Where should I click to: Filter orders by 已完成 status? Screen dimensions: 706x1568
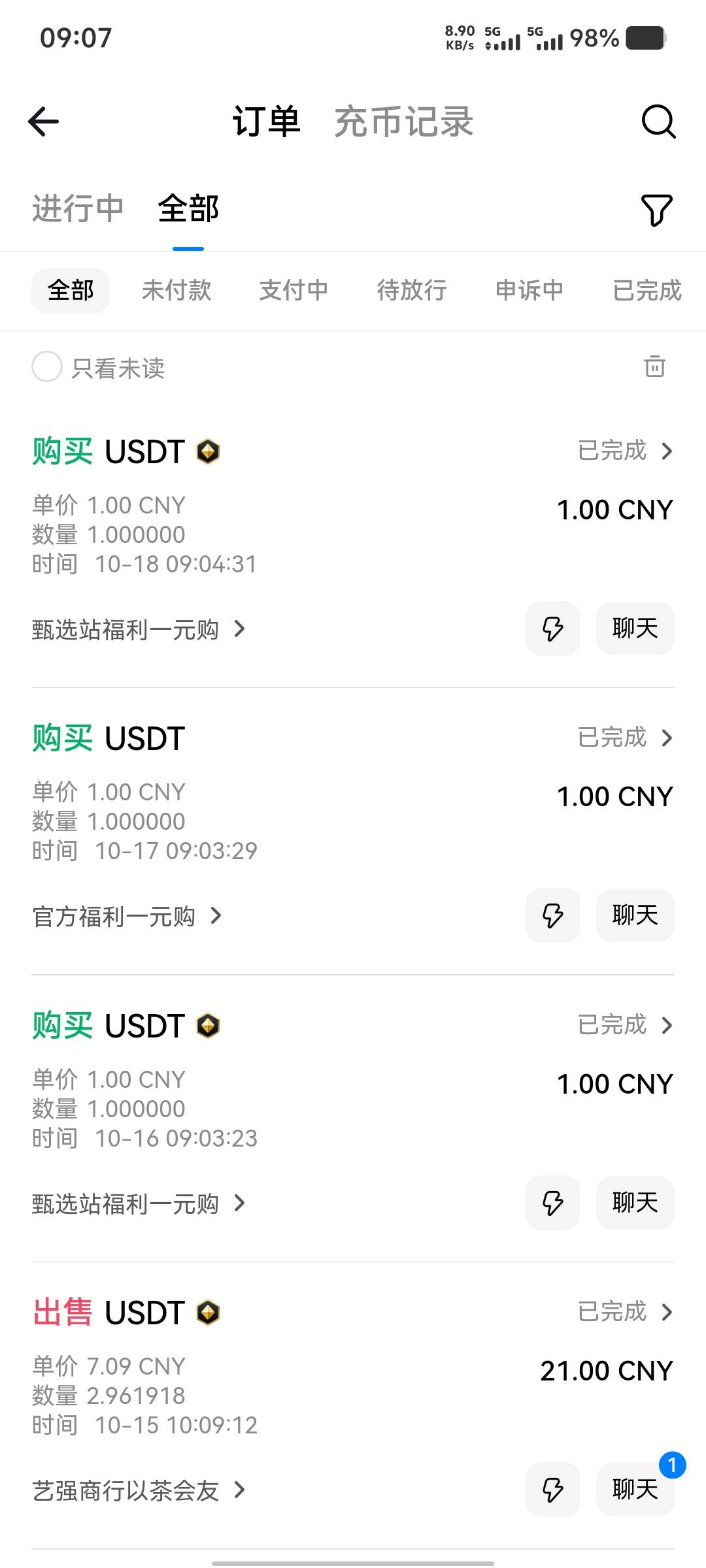[647, 290]
